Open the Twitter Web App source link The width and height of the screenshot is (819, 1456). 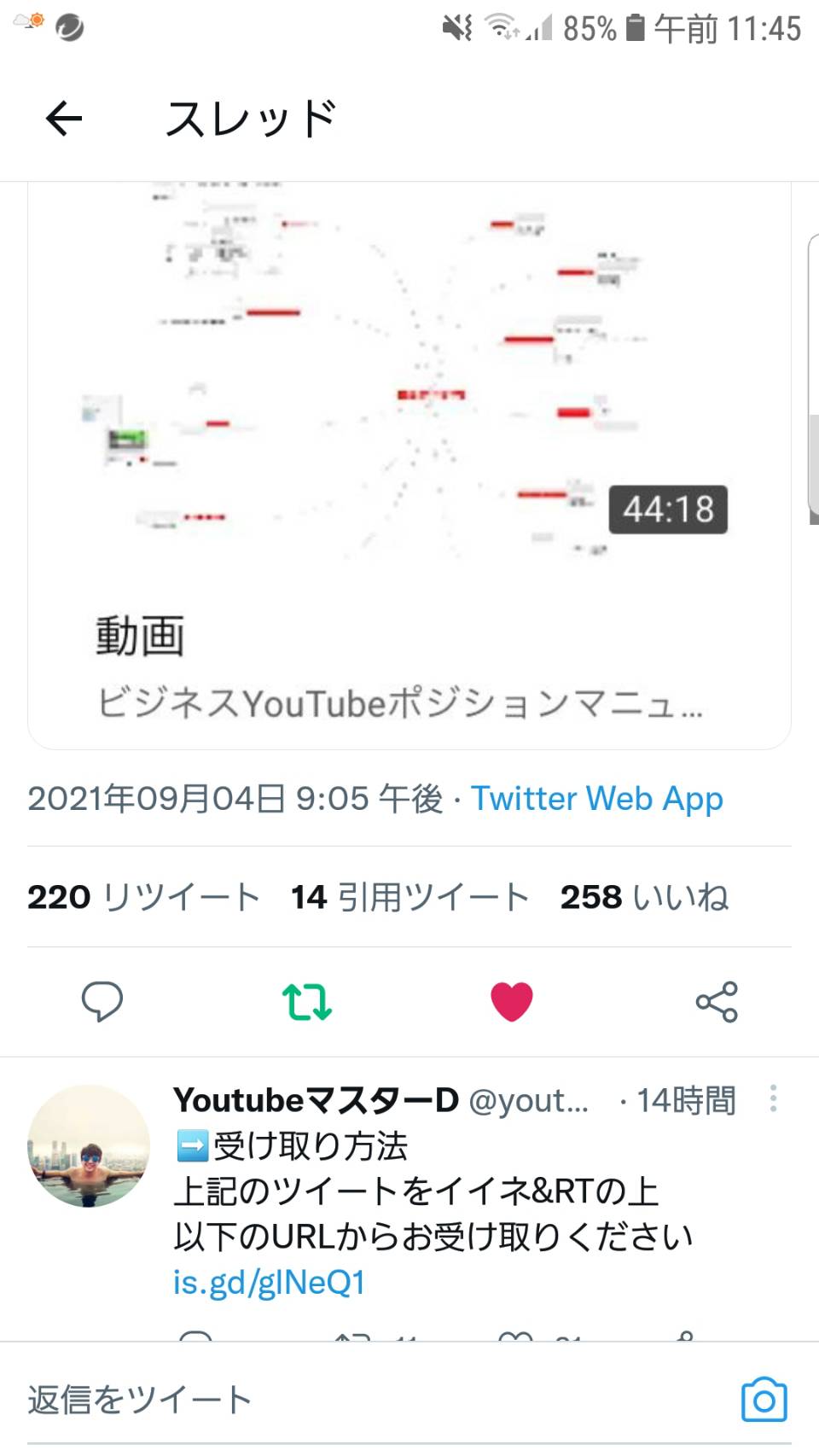(x=597, y=799)
